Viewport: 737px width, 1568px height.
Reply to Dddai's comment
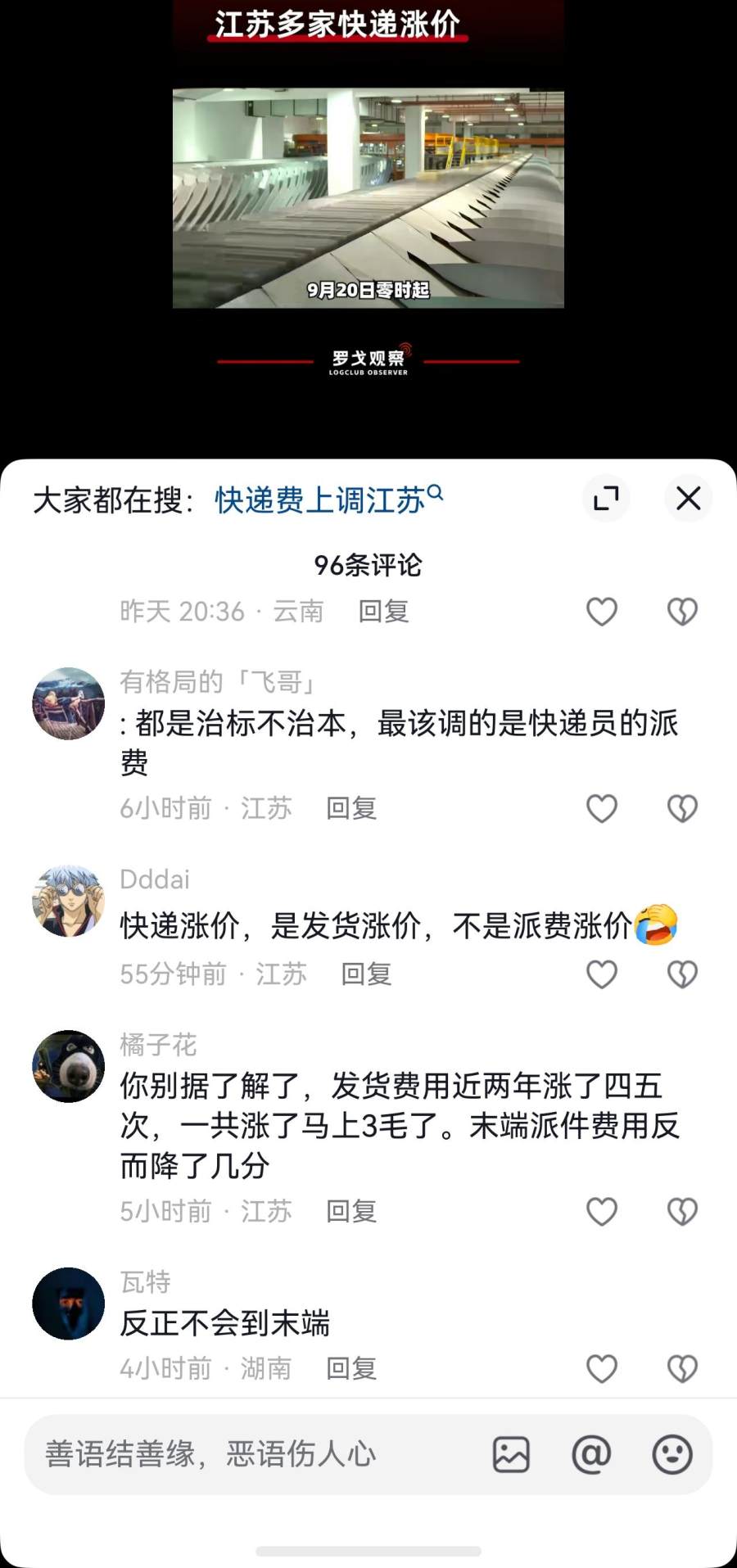(366, 974)
